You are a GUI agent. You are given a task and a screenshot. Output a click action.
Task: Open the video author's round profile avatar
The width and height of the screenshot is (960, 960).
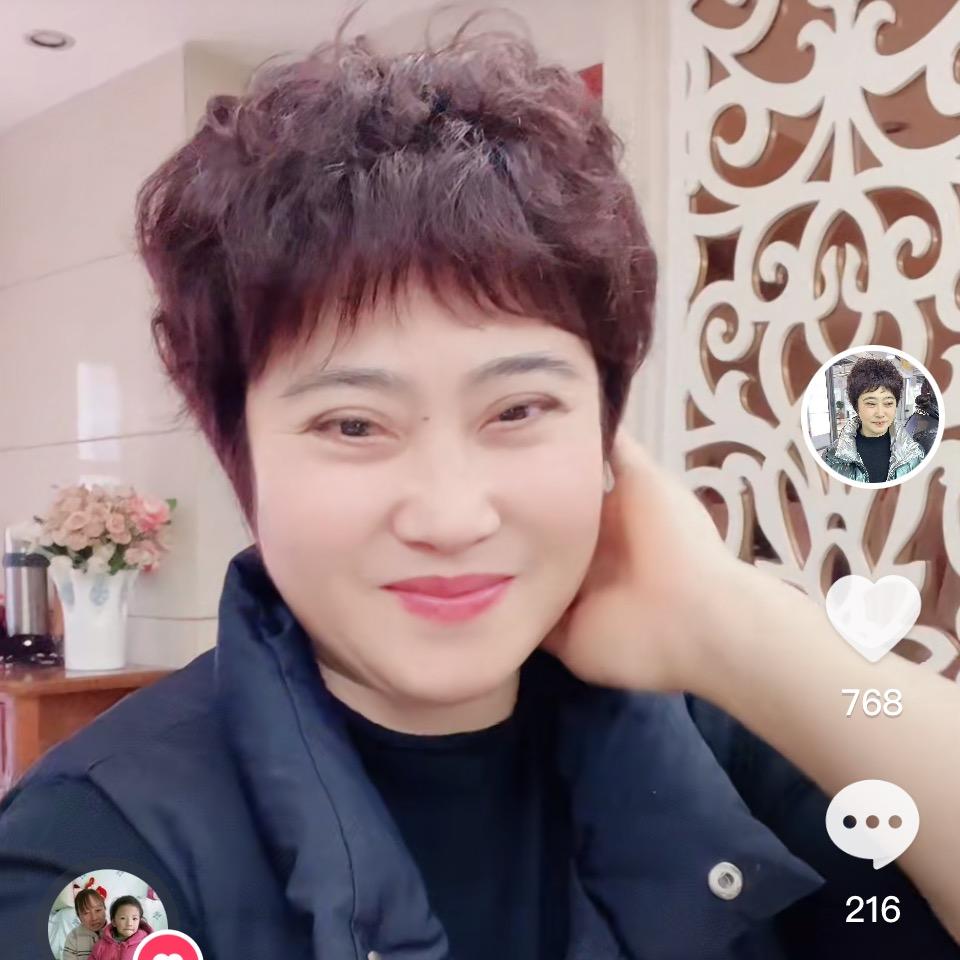pos(872,417)
